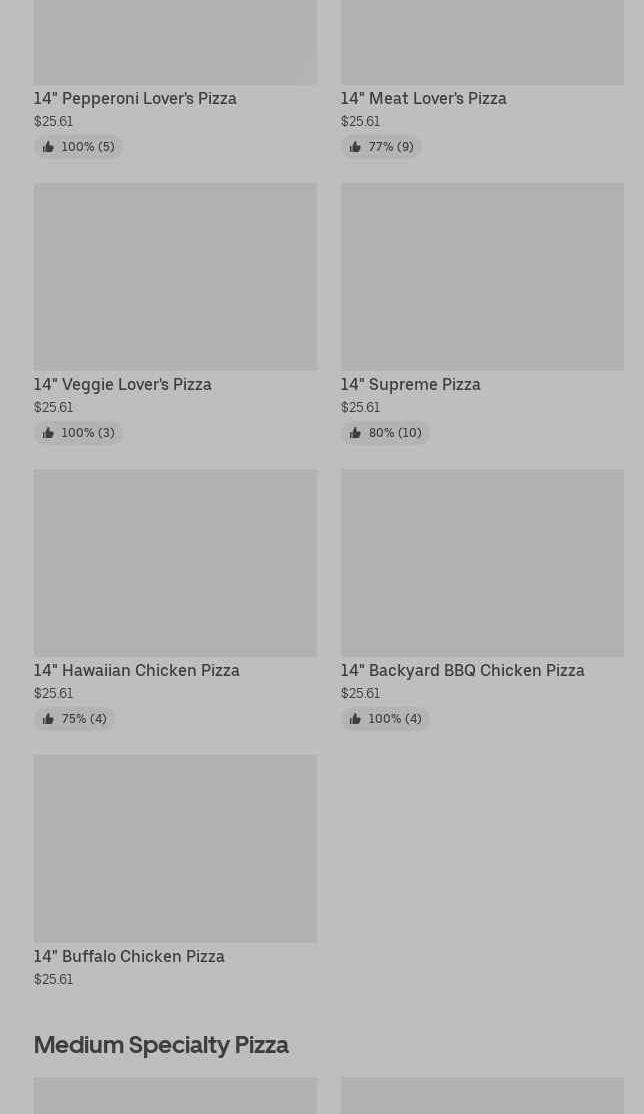
Task: Open the 14" Pepperoni Lover's Pizza item
Action: [135, 98]
